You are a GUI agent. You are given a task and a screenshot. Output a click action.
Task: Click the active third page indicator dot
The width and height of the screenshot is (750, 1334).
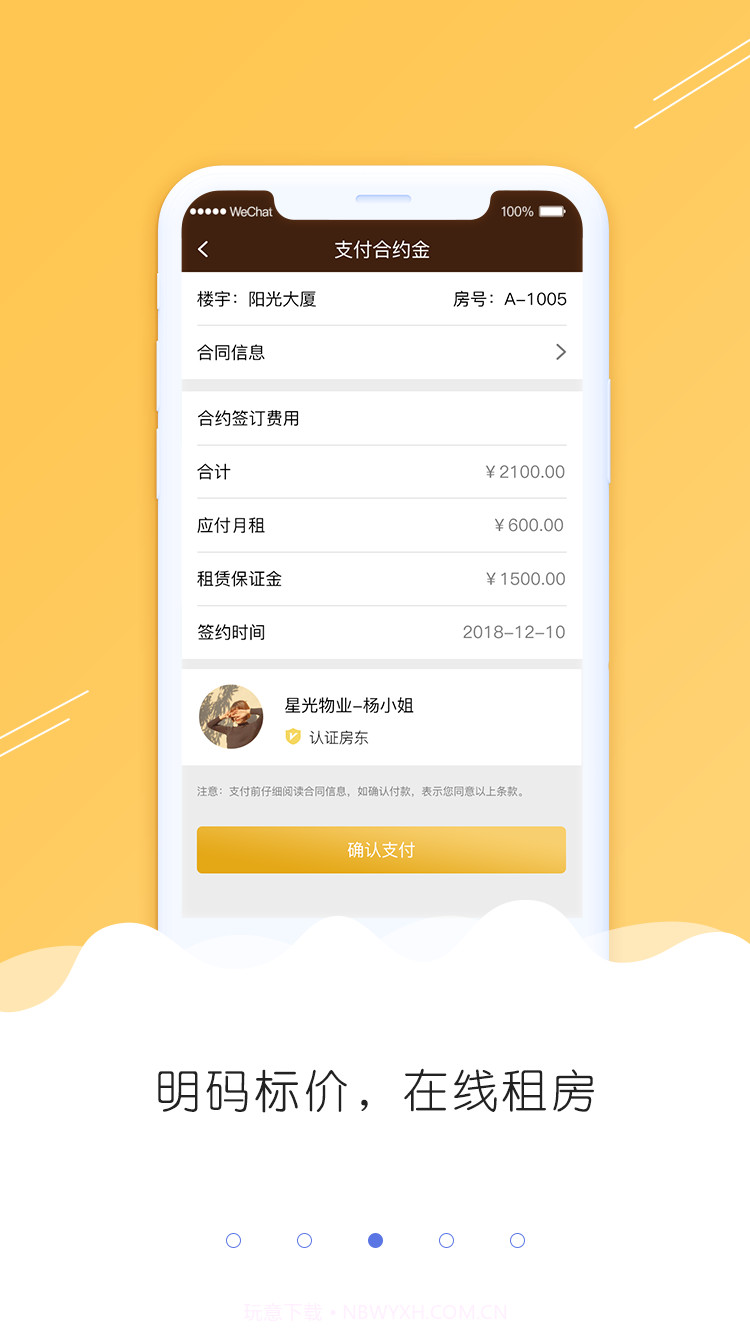click(375, 1240)
